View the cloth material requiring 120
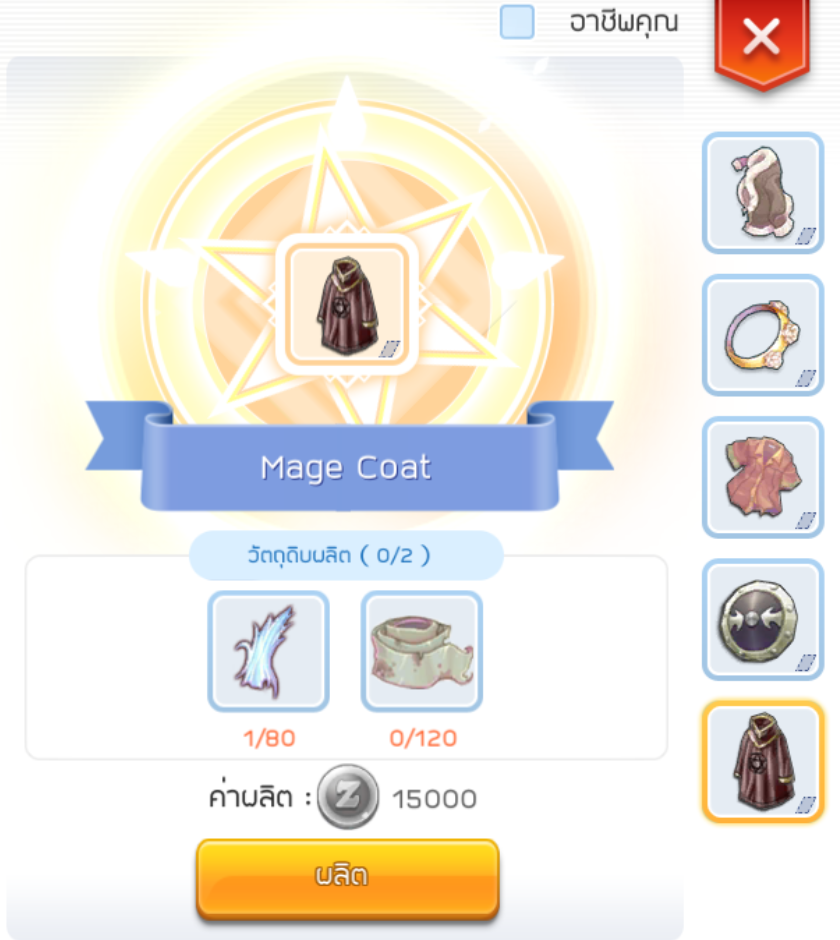Image resolution: width=840 pixels, height=940 pixels. tap(421, 651)
